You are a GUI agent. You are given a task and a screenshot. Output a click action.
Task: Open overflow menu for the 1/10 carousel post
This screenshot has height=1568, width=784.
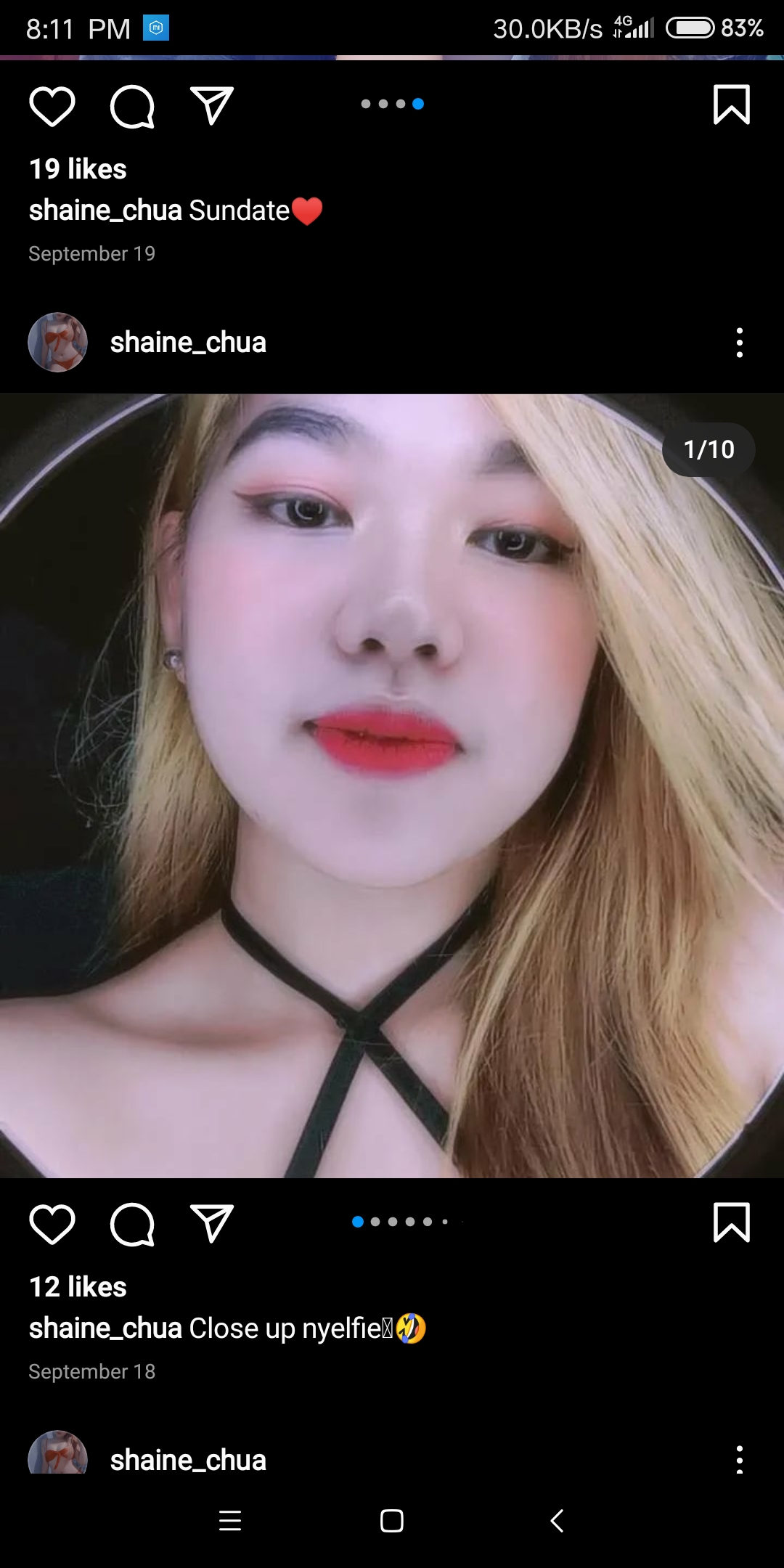740,343
